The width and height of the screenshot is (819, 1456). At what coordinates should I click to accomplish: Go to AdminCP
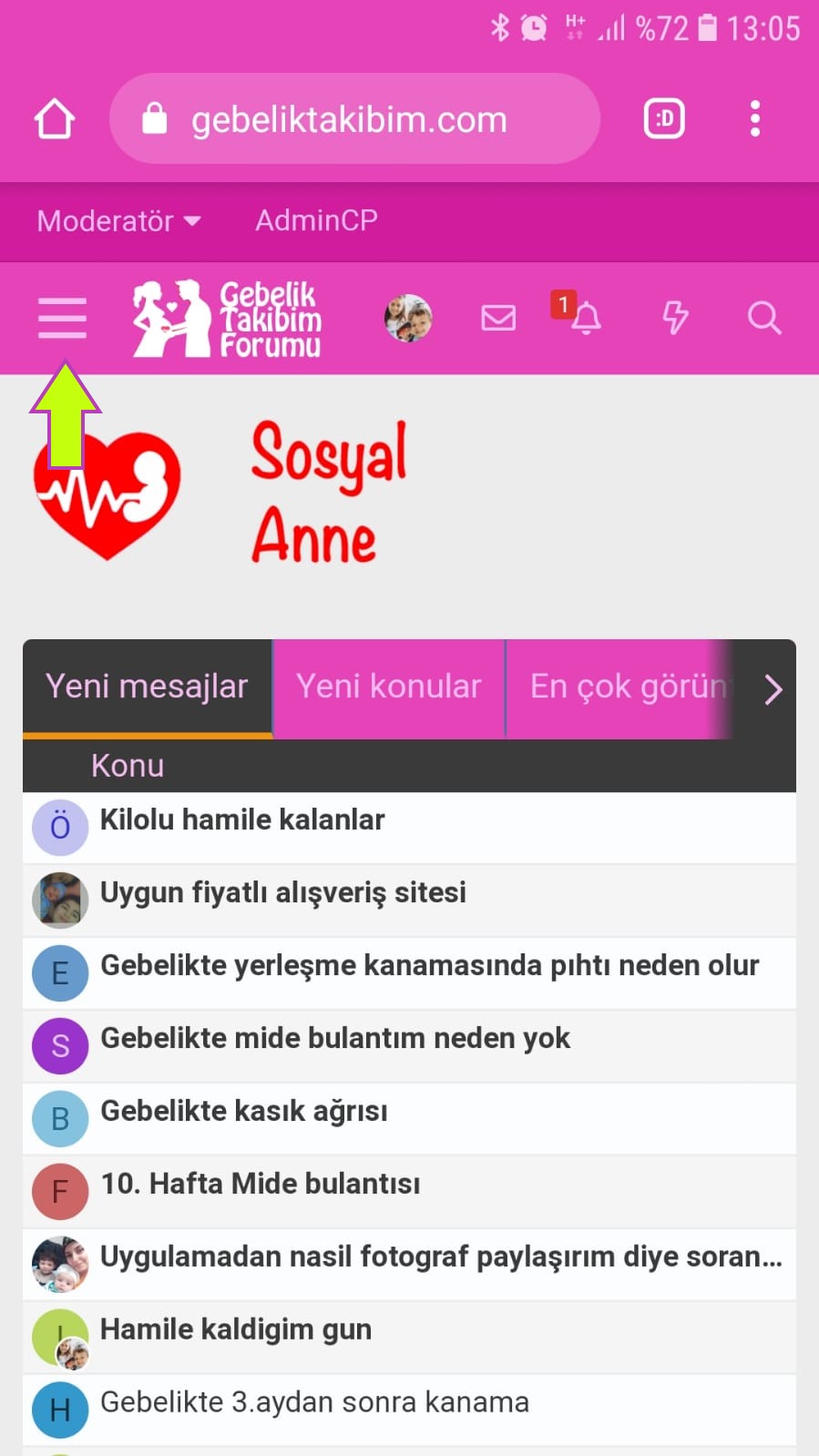click(316, 220)
